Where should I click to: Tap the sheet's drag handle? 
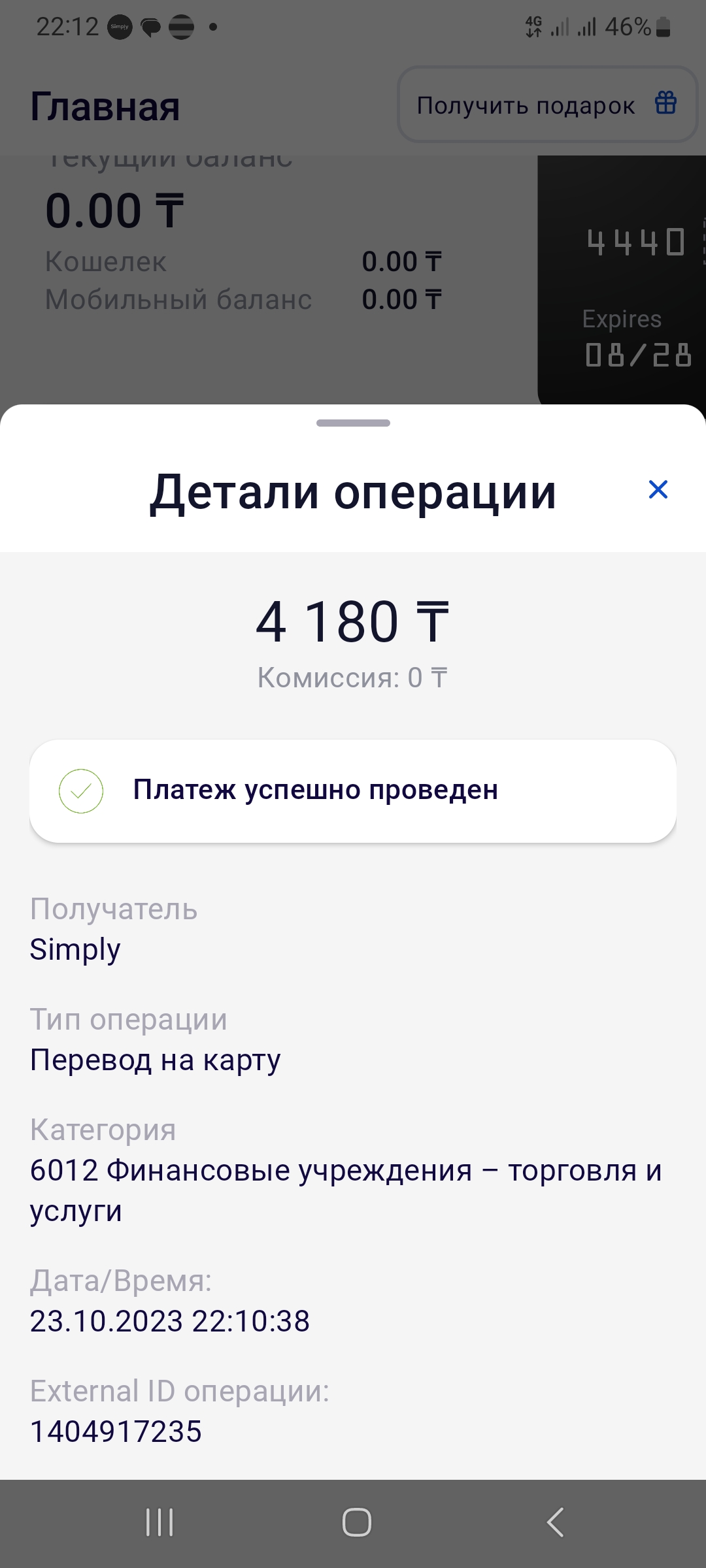pos(353,423)
